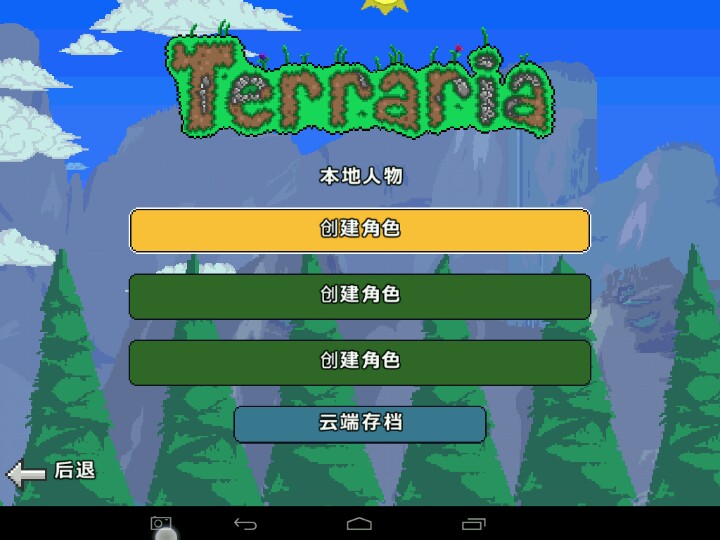Choose the bottom green 创建角色 slot

[x=359, y=361]
